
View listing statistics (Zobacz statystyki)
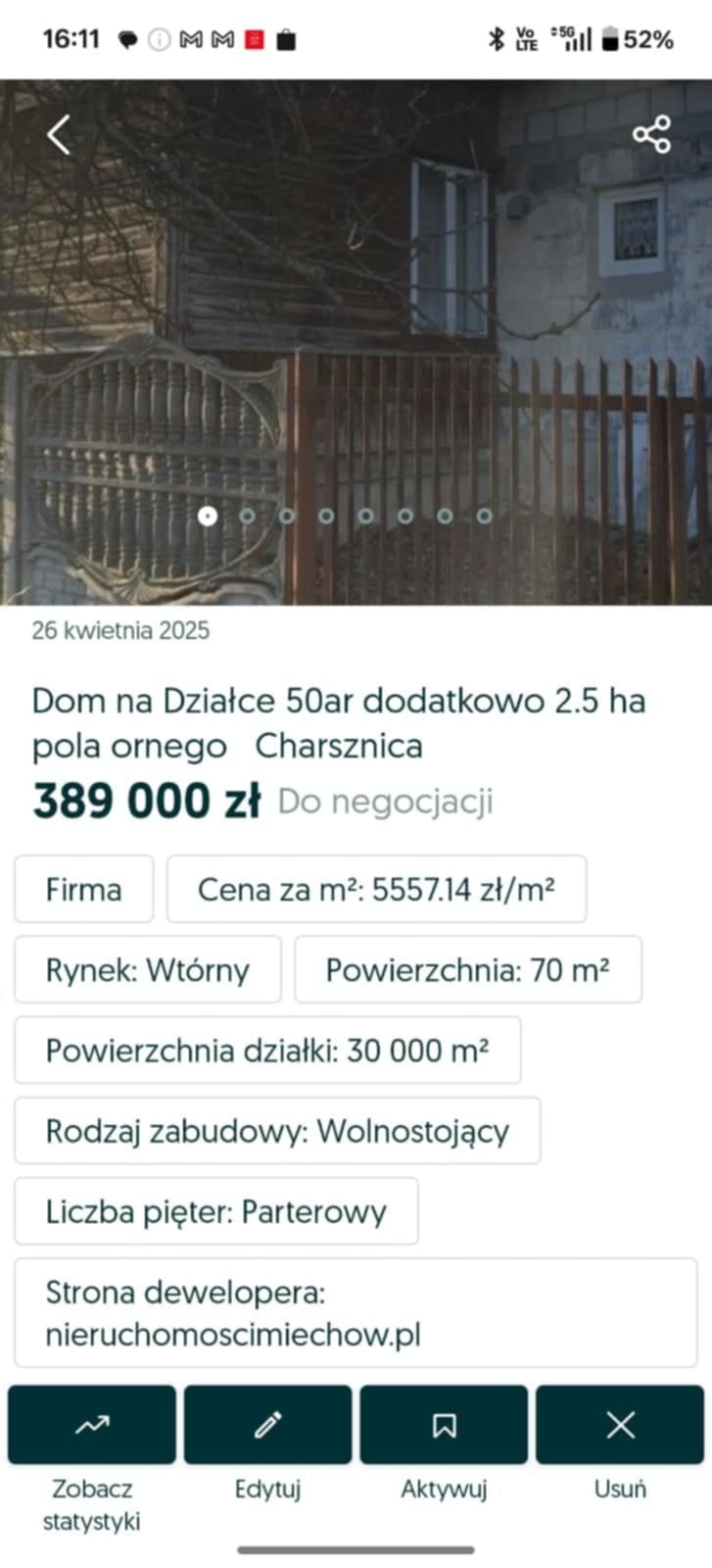pos(92,1425)
